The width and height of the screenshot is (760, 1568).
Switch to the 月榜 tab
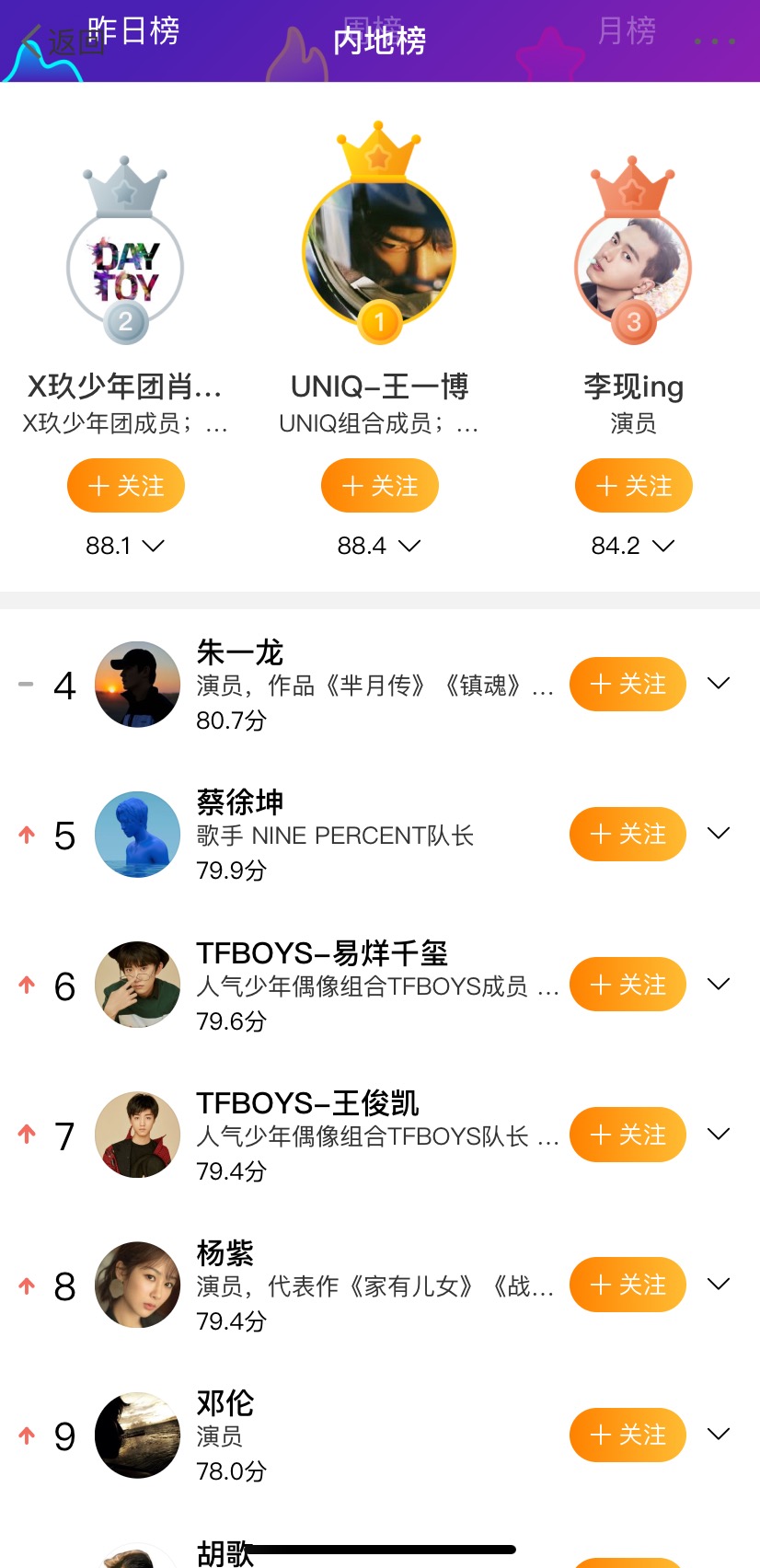coord(627,31)
